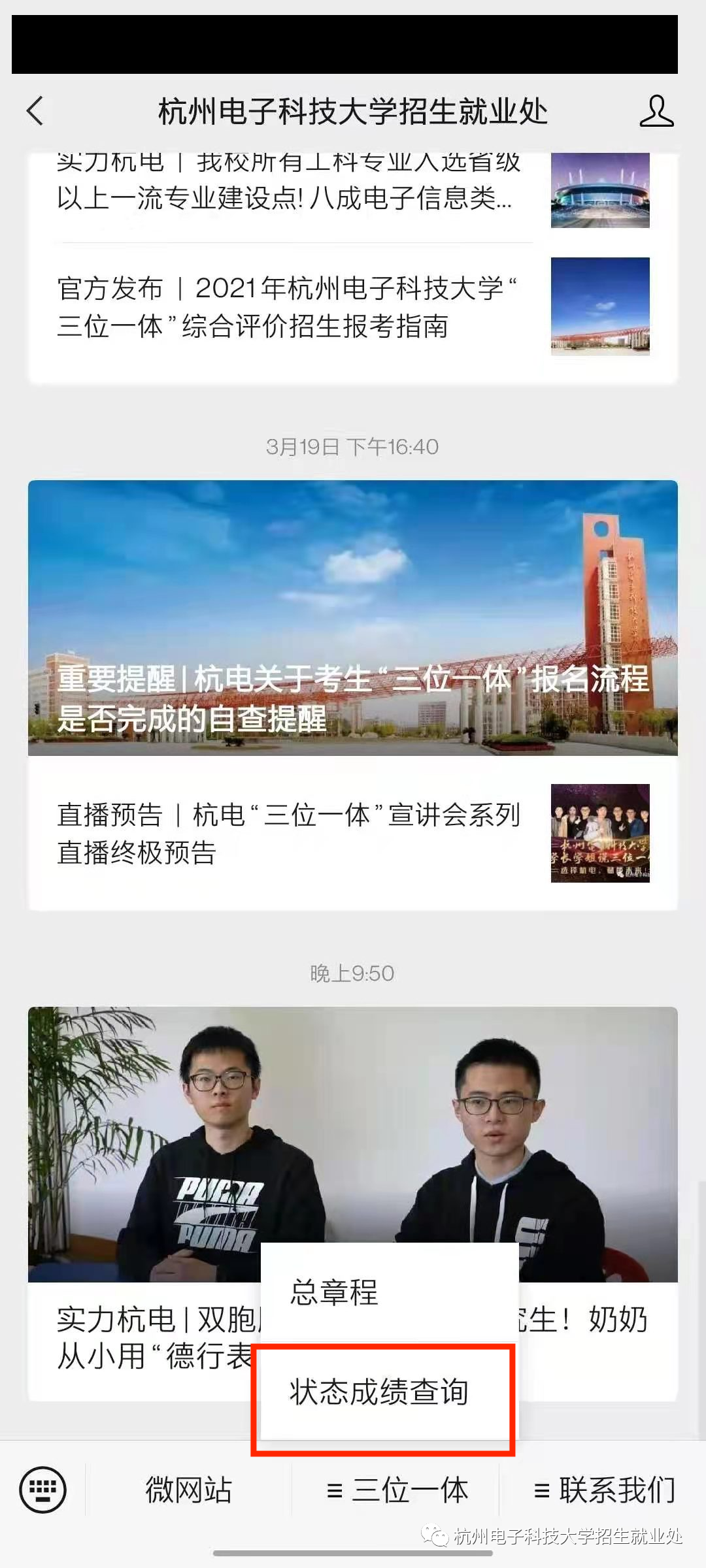Tap the 三位一体 bottom menu

tap(397, 1490)
